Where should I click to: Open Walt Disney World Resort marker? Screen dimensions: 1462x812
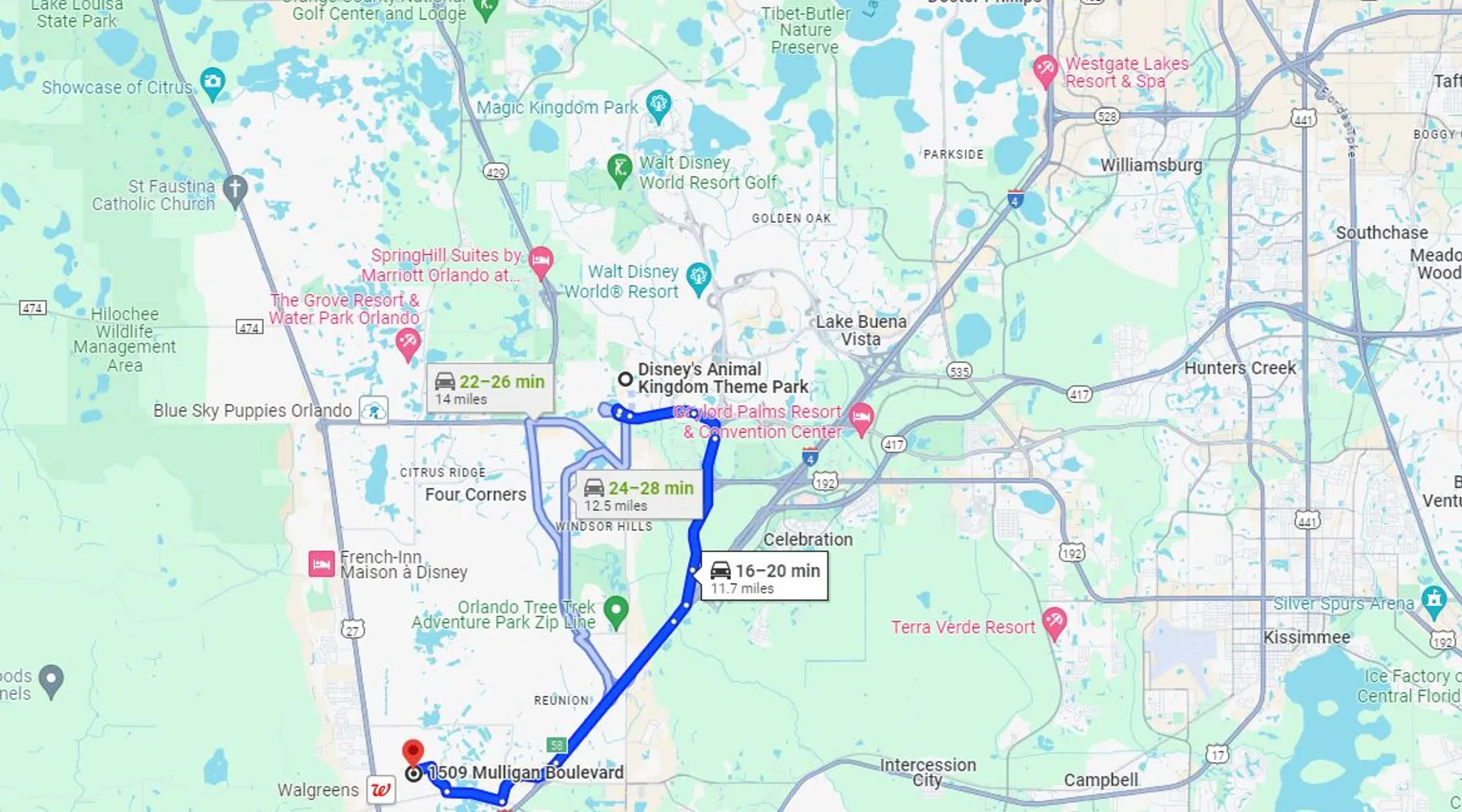(699, 277)
